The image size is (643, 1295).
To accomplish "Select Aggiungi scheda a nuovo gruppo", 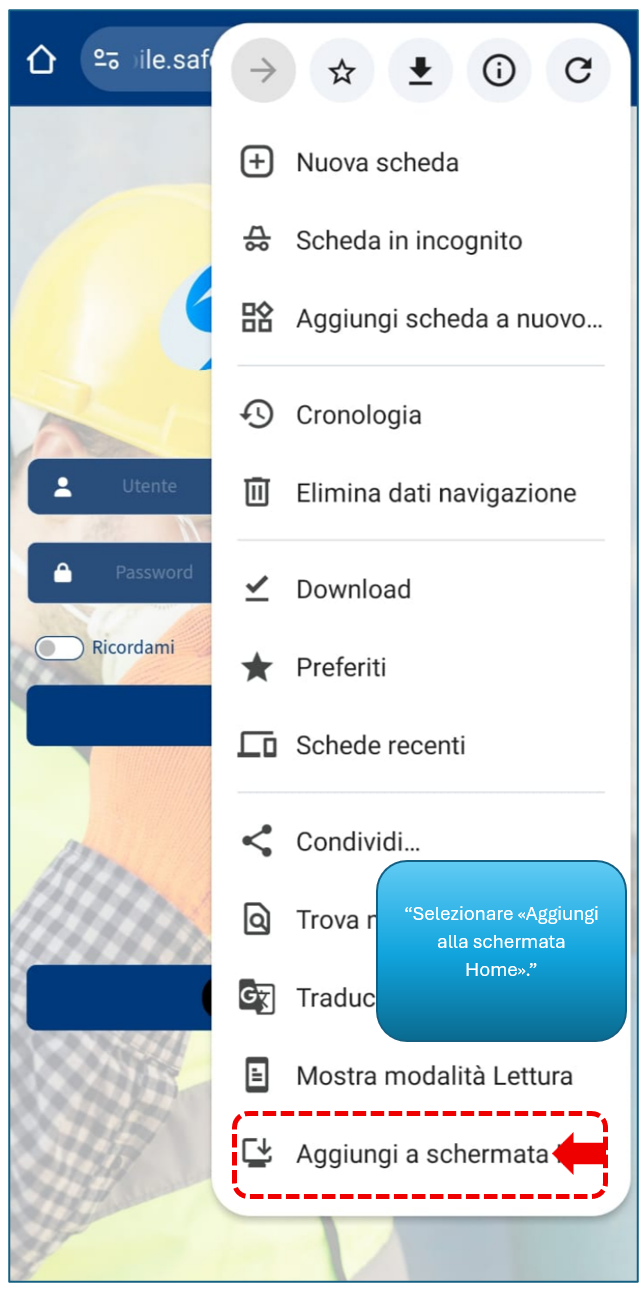I will click(448, 320).
